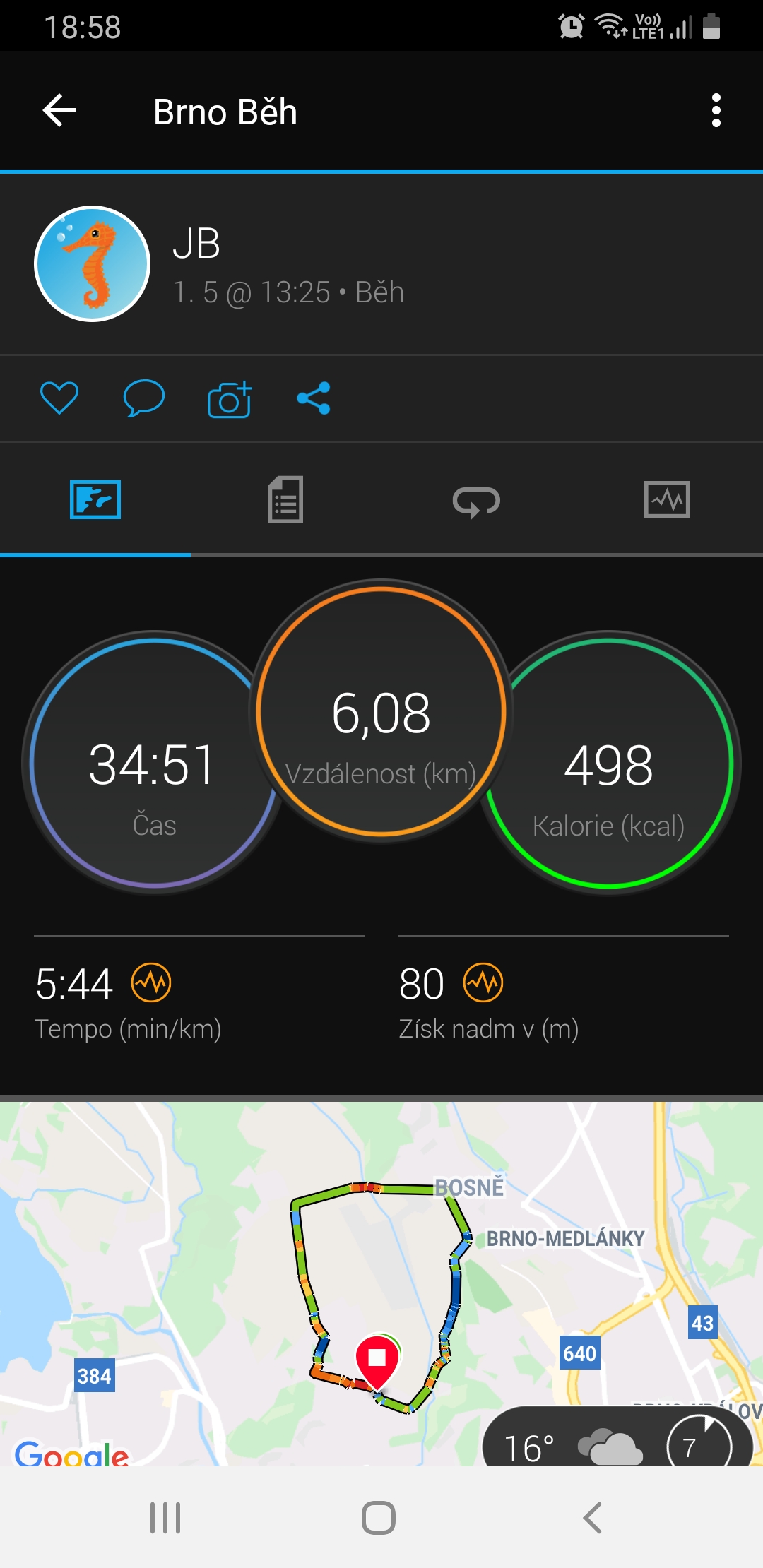Like this run activity
Screen dimensions: 763x1568
(59, 398)
